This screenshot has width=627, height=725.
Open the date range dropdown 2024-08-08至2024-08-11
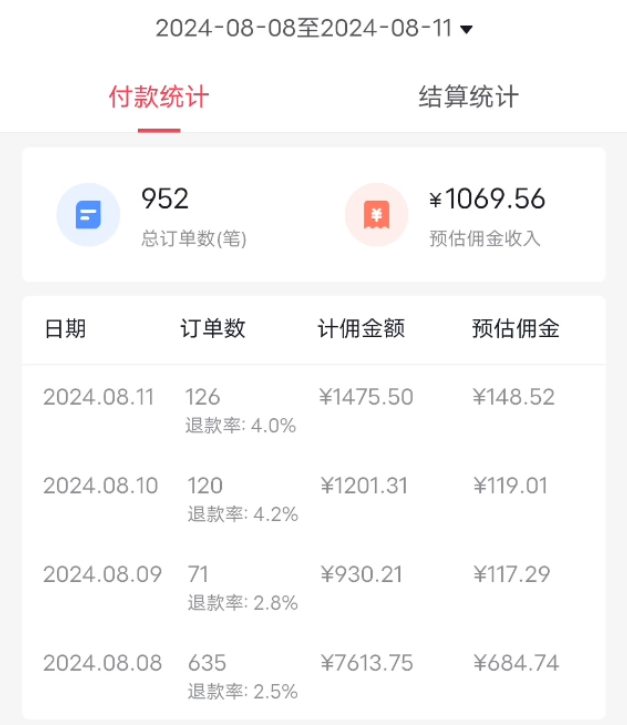313,28
